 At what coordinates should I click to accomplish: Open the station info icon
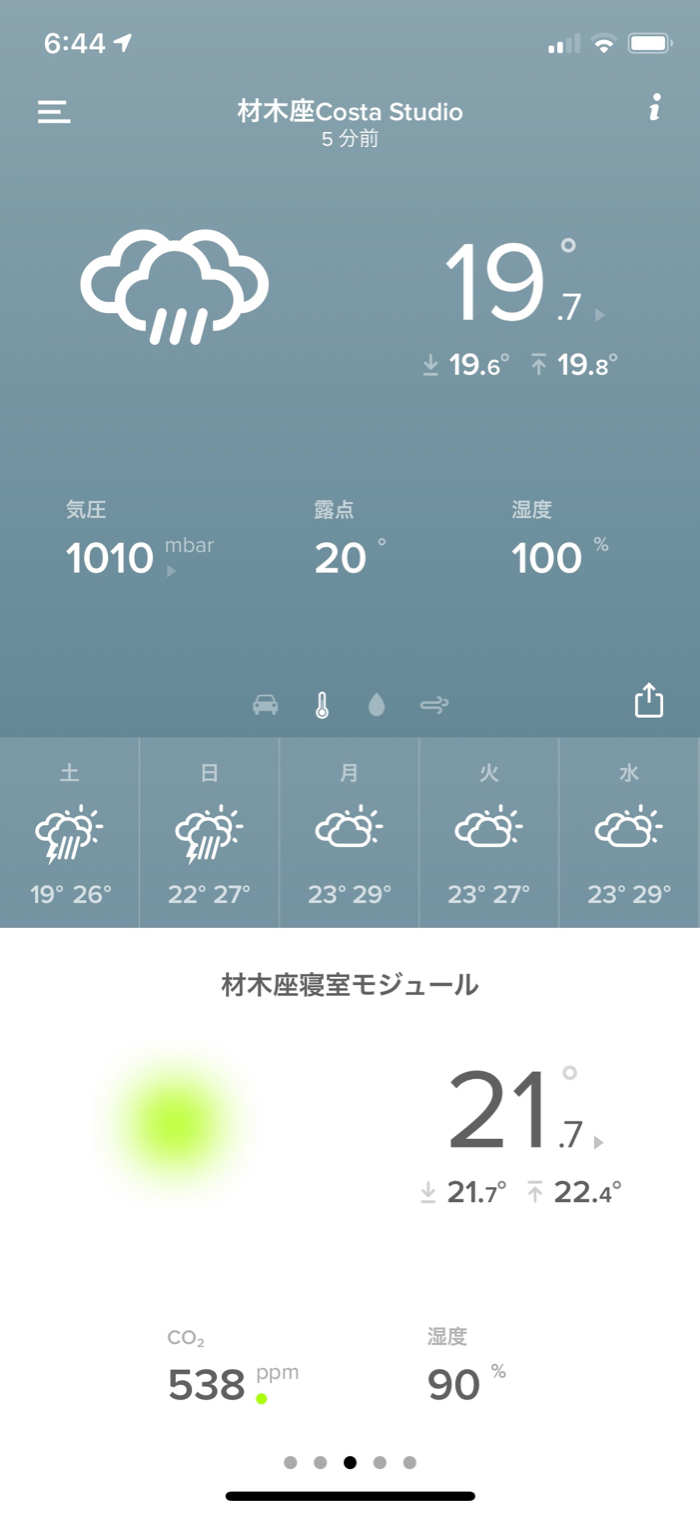(x=655, y=109)
